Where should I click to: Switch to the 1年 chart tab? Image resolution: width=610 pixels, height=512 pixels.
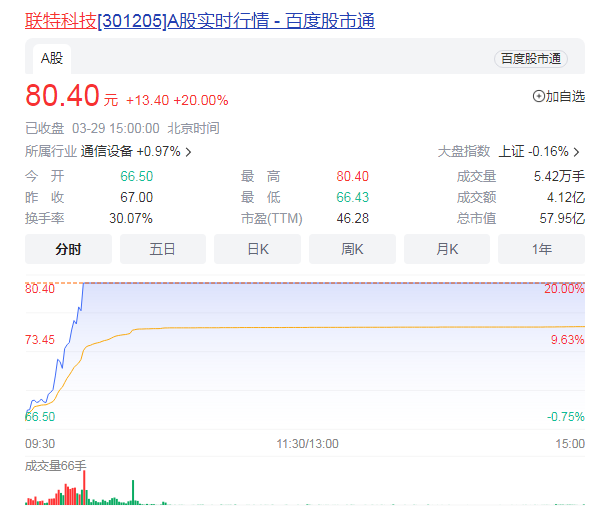[x=541, y=249]
